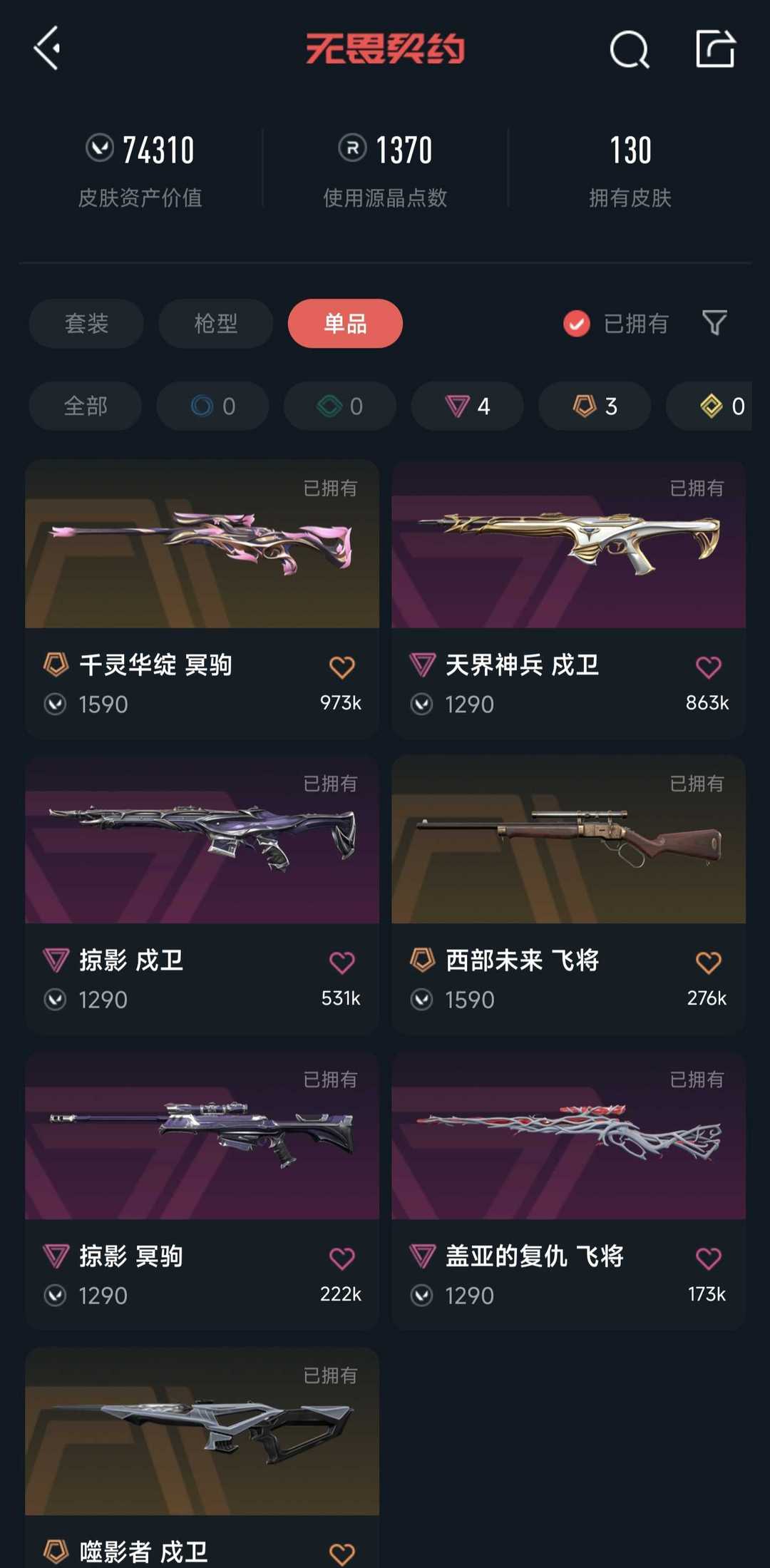The image size is (770, 1568).
Task: Select the pink rarity filter showing 4
Action: click(466, 406)
